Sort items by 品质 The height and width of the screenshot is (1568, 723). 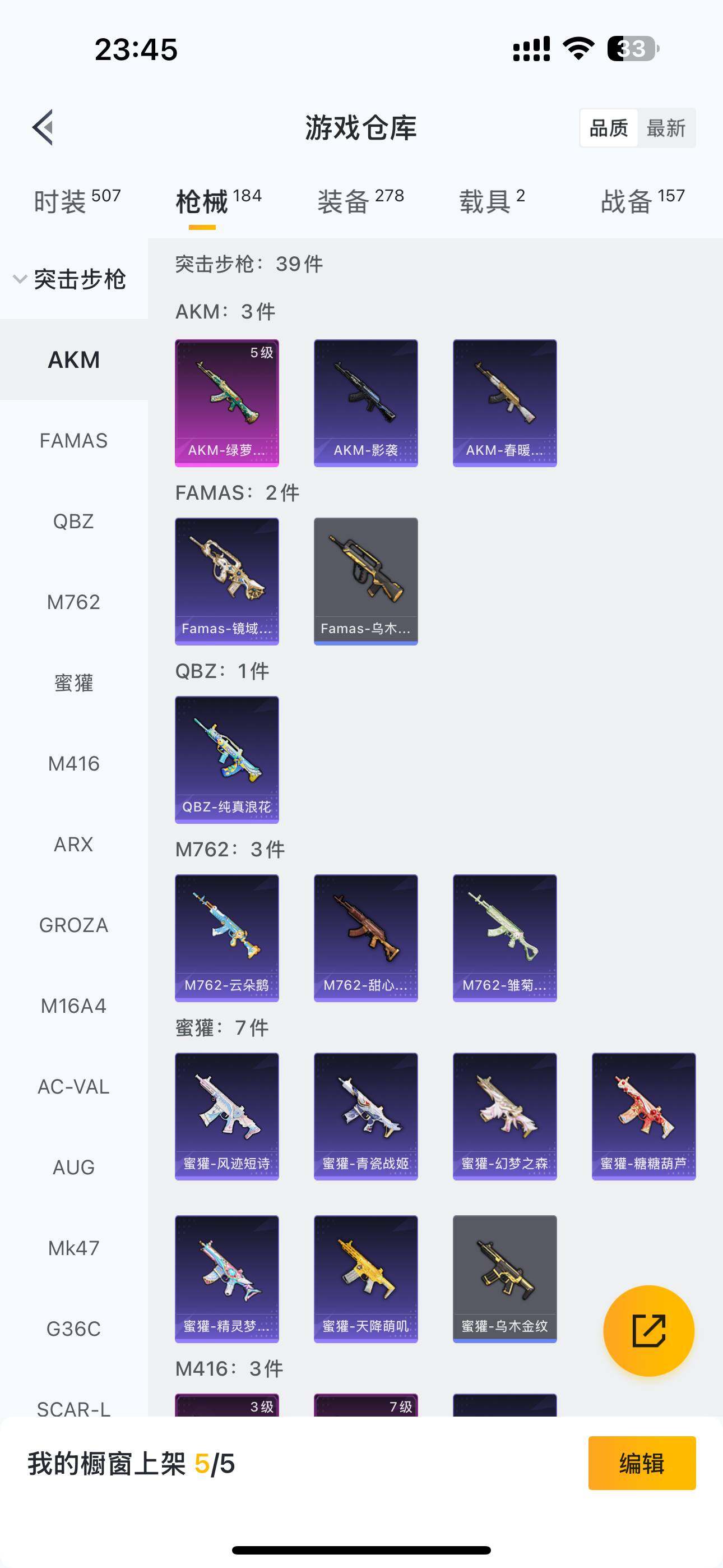[x=609, y=128]
